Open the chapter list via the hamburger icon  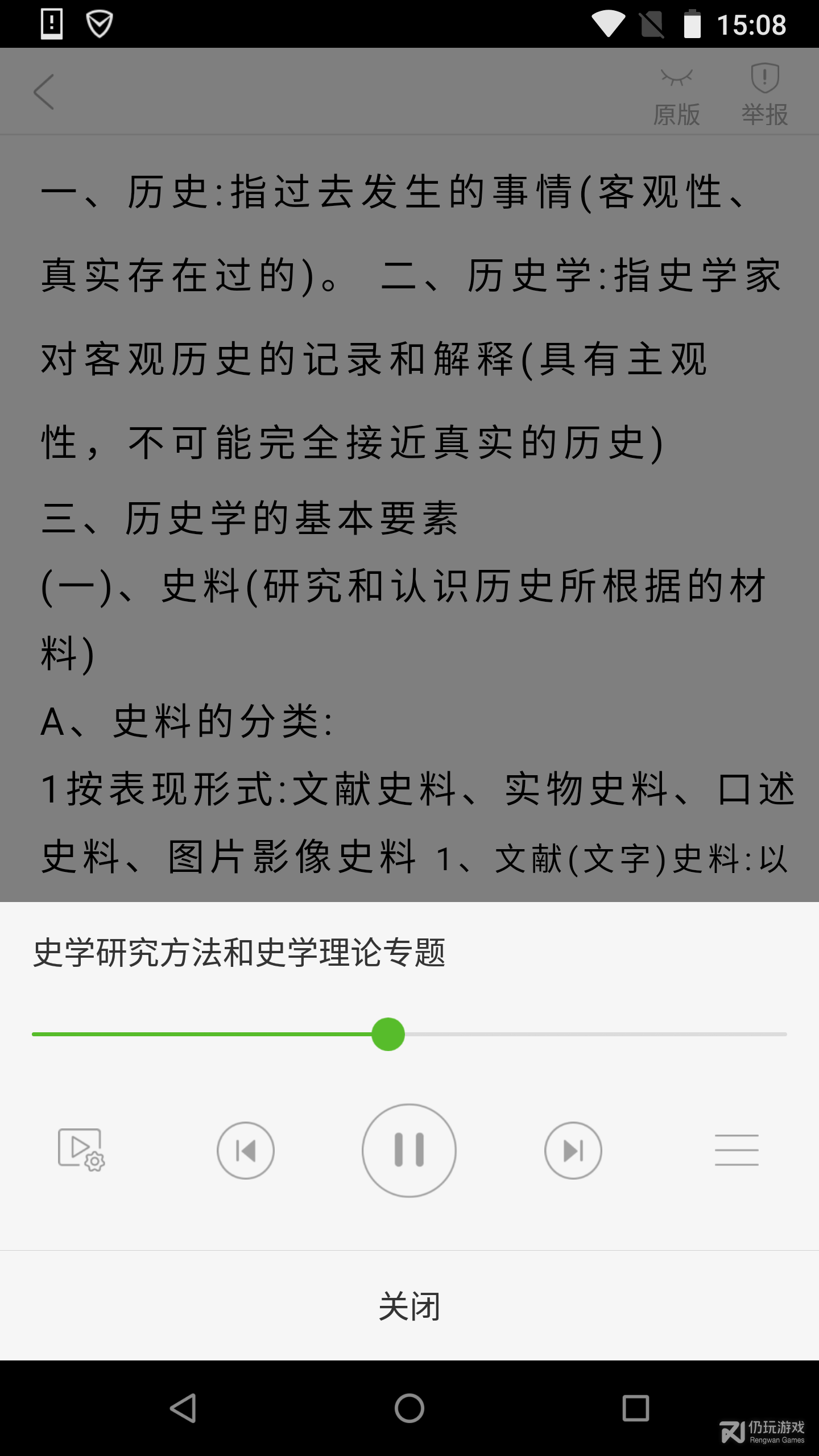coord(738,1150)
